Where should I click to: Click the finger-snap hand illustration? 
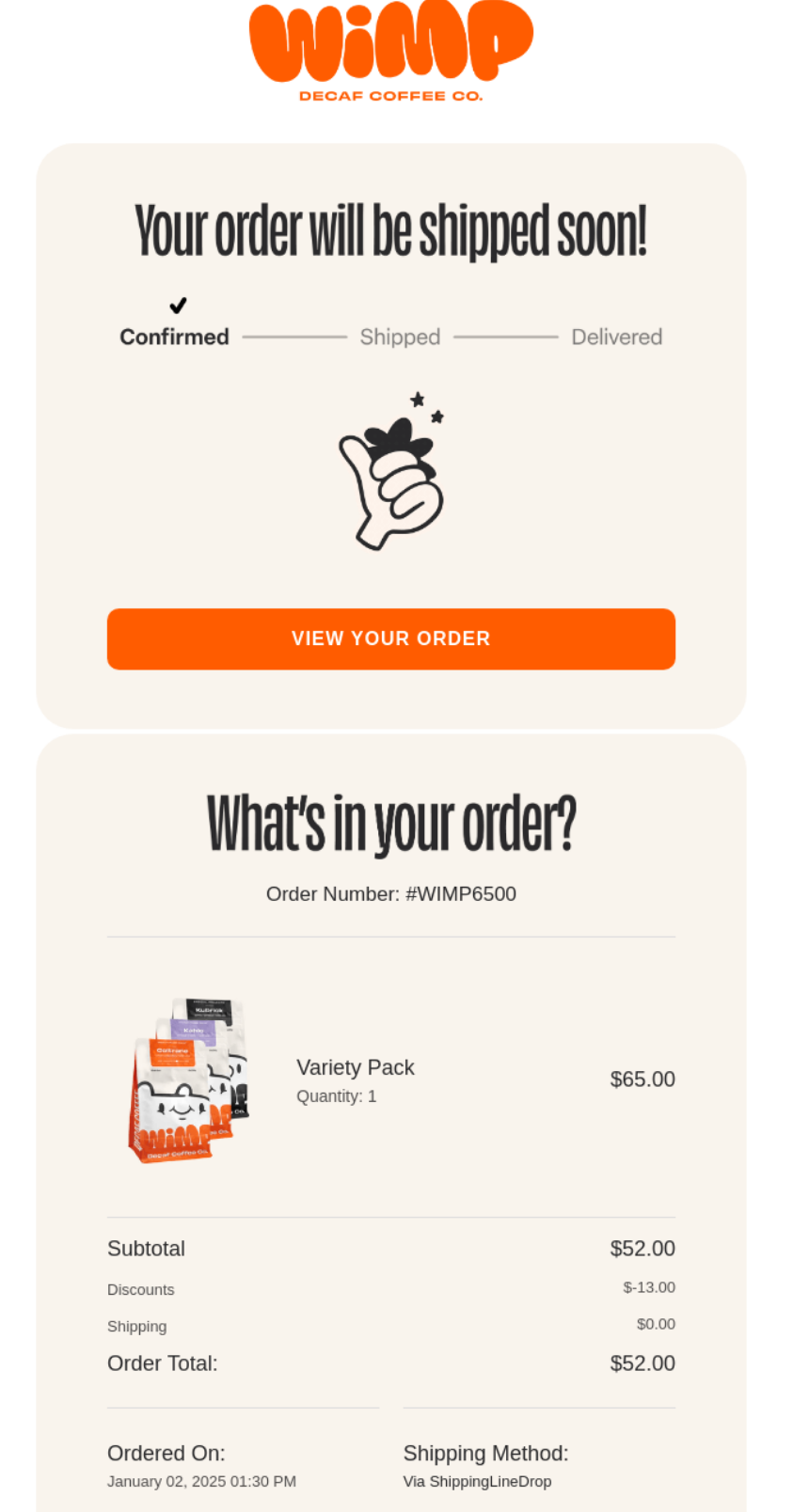tap(391, 480)
